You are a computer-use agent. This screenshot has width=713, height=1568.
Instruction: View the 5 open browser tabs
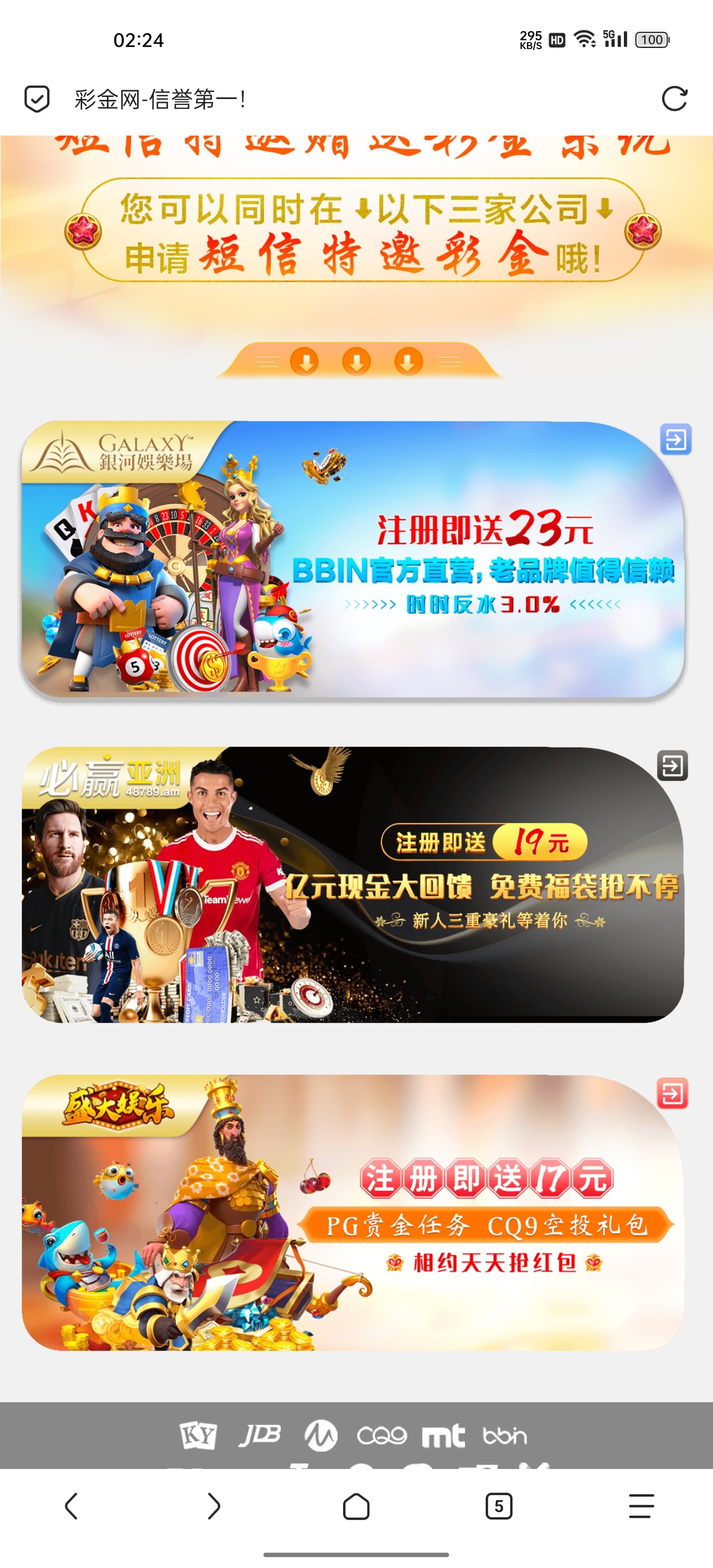[x=499, y=1506]
